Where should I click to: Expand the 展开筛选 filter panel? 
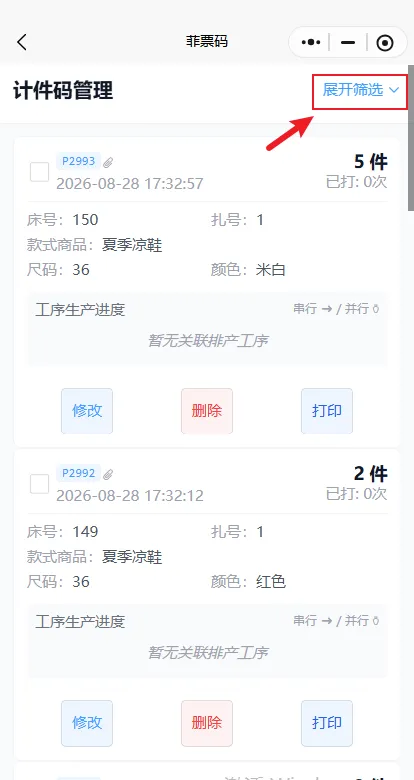tap(360, 91)
